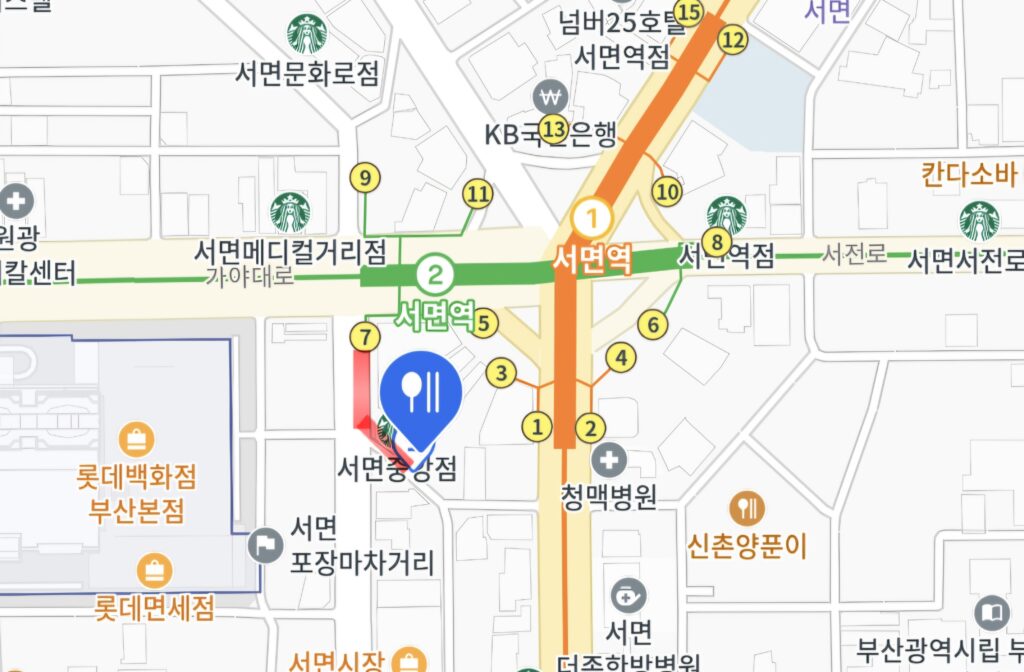Tap the Starbucks 서면메디컬거리점 marker

point(290,212)
